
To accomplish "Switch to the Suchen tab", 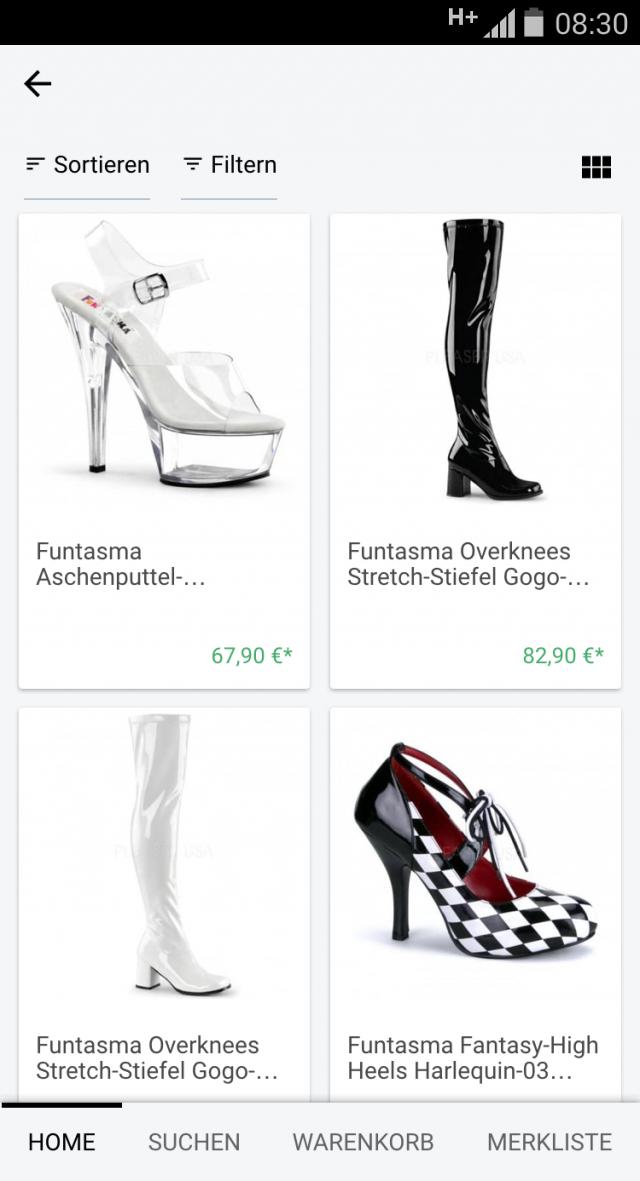I will (194, 1142).
